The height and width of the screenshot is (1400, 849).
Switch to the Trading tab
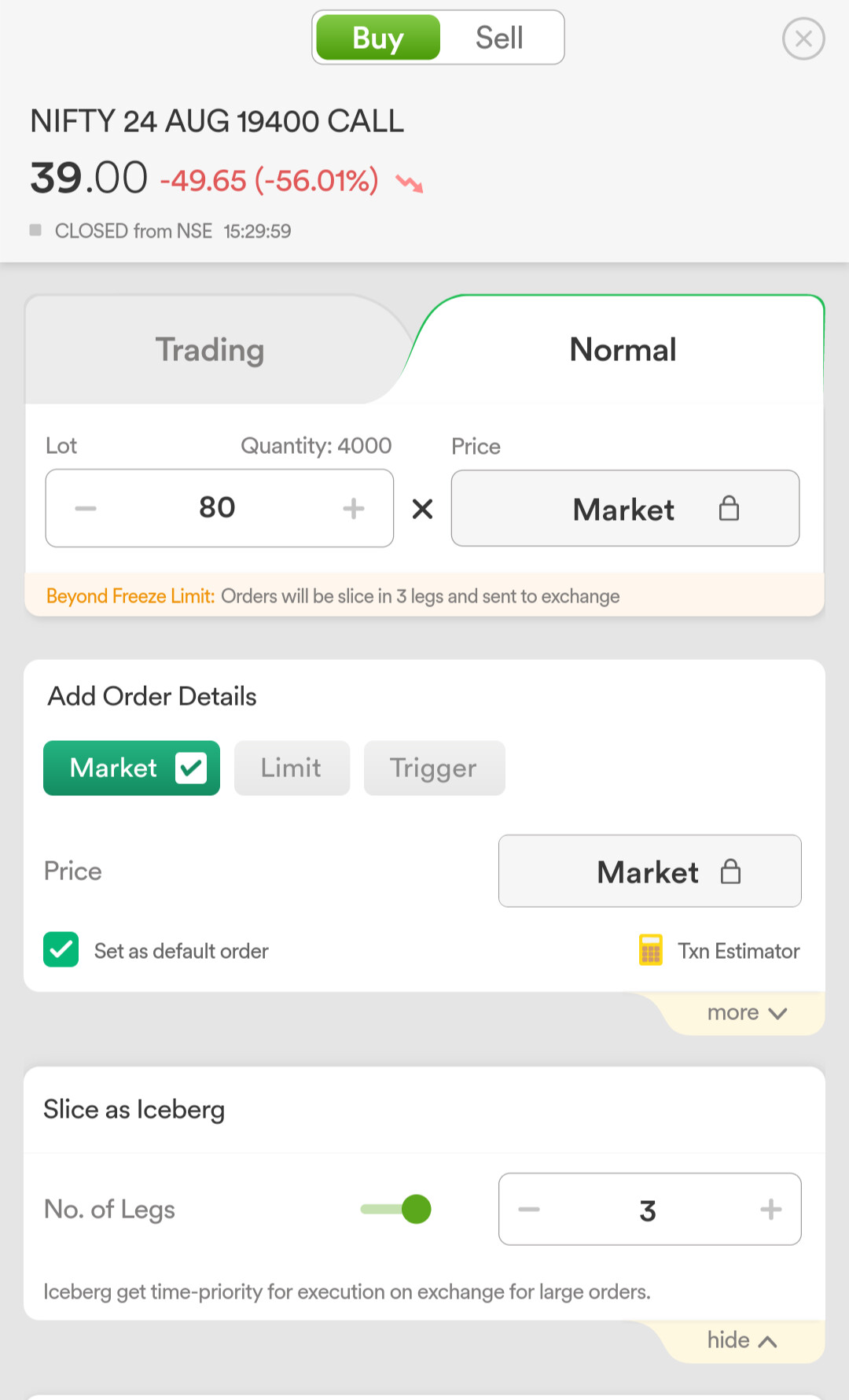[x=210, y=350]
